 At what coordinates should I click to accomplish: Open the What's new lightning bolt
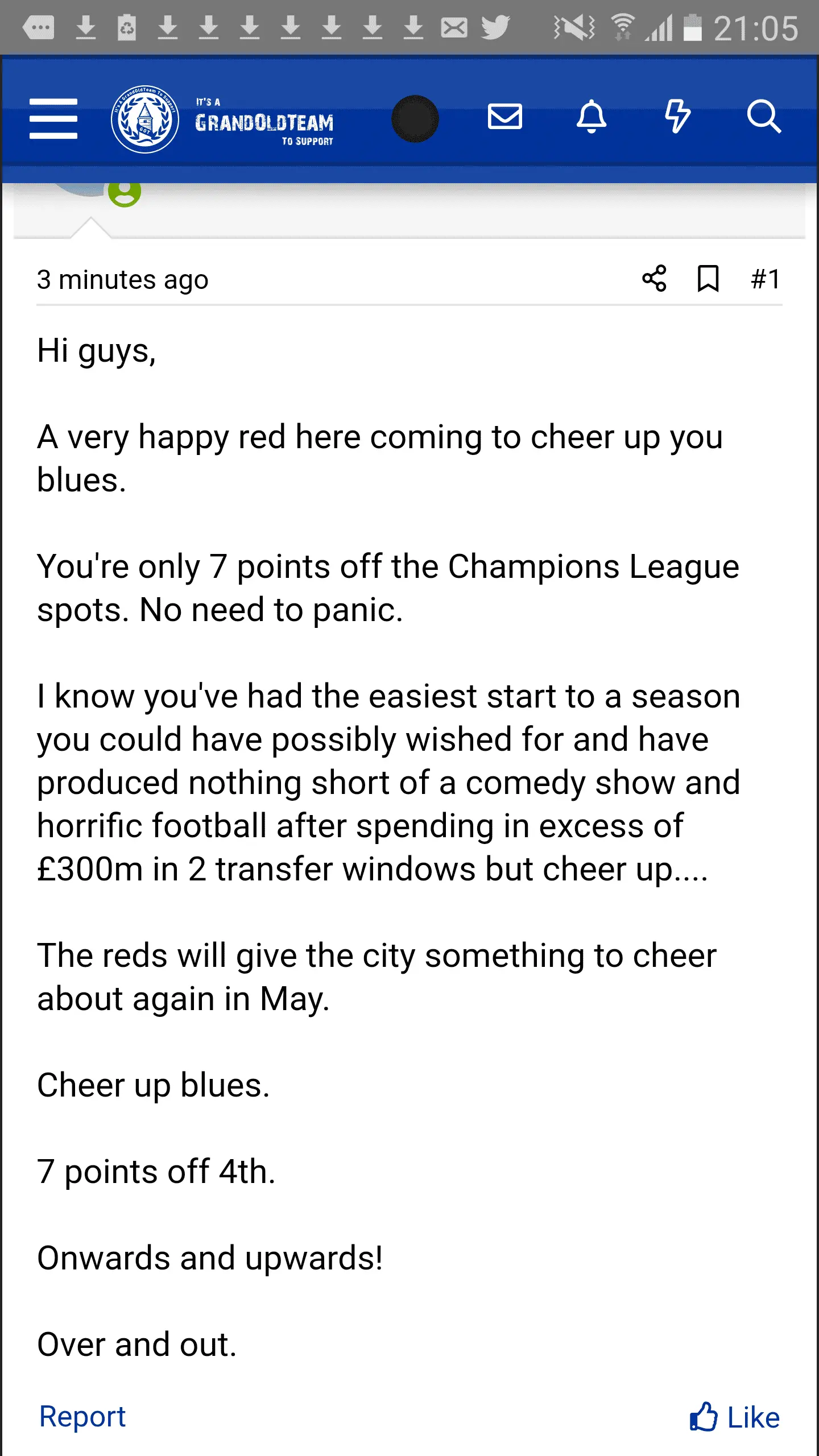677,117
